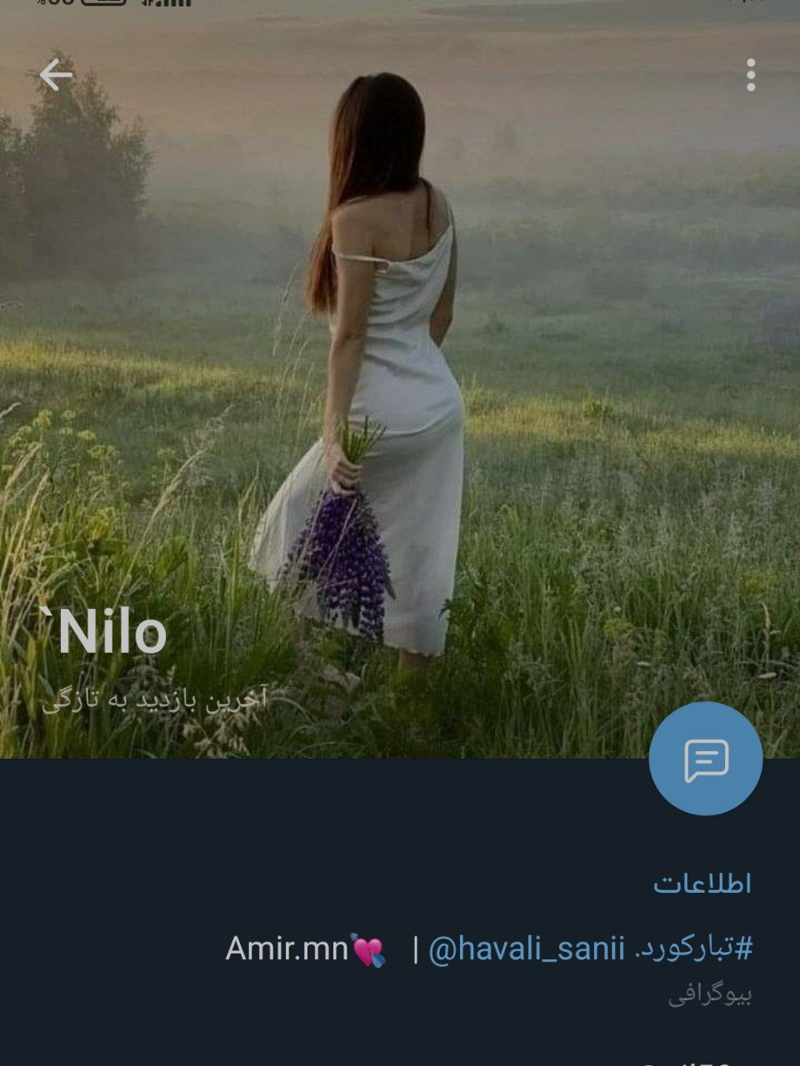Open the three-dot overflow menu
800x1066 pixels.
tap(750, 75)
